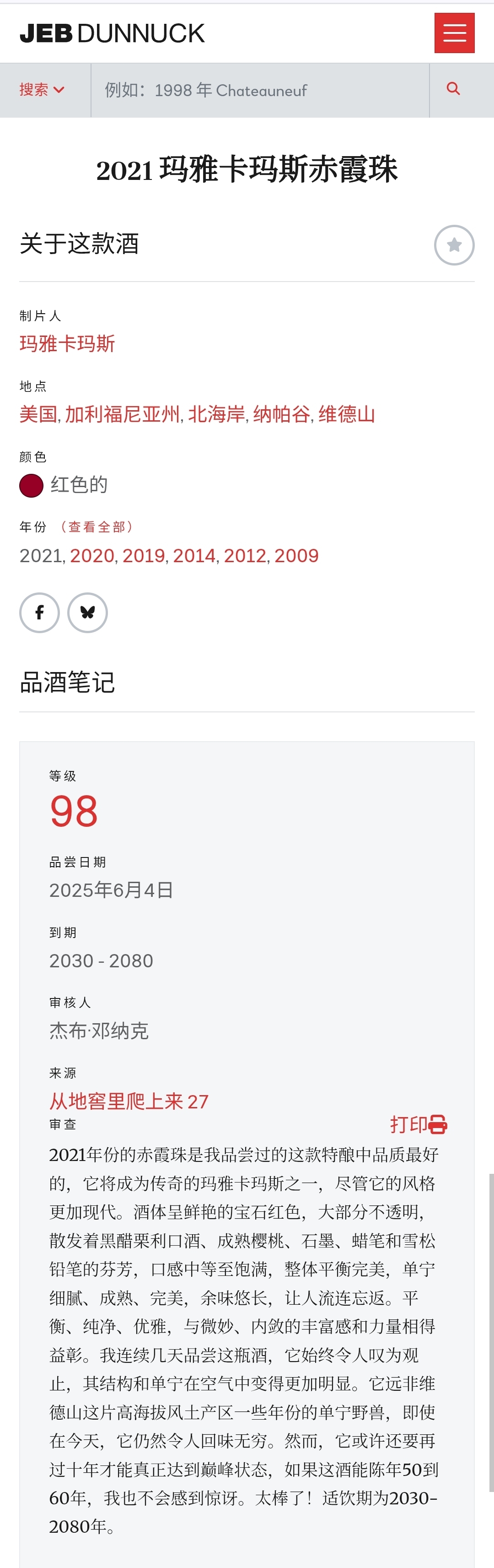This screenshot has height=1568, width=494.
Task: Open the 维德山 location link
Action: click(346, 414)
